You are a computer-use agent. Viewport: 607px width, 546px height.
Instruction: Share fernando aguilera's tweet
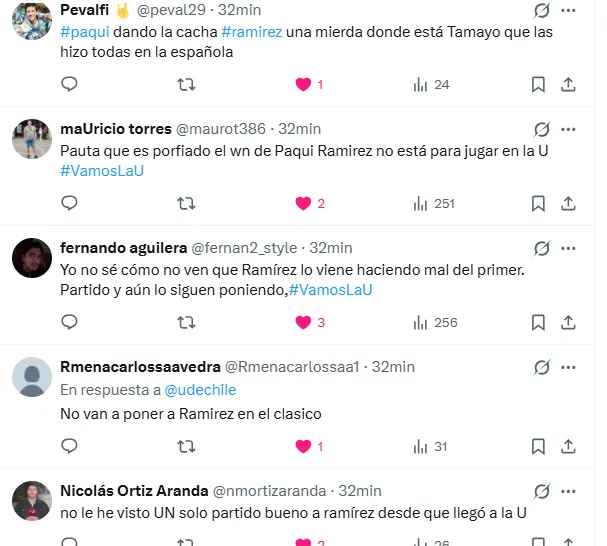(568, 322)
